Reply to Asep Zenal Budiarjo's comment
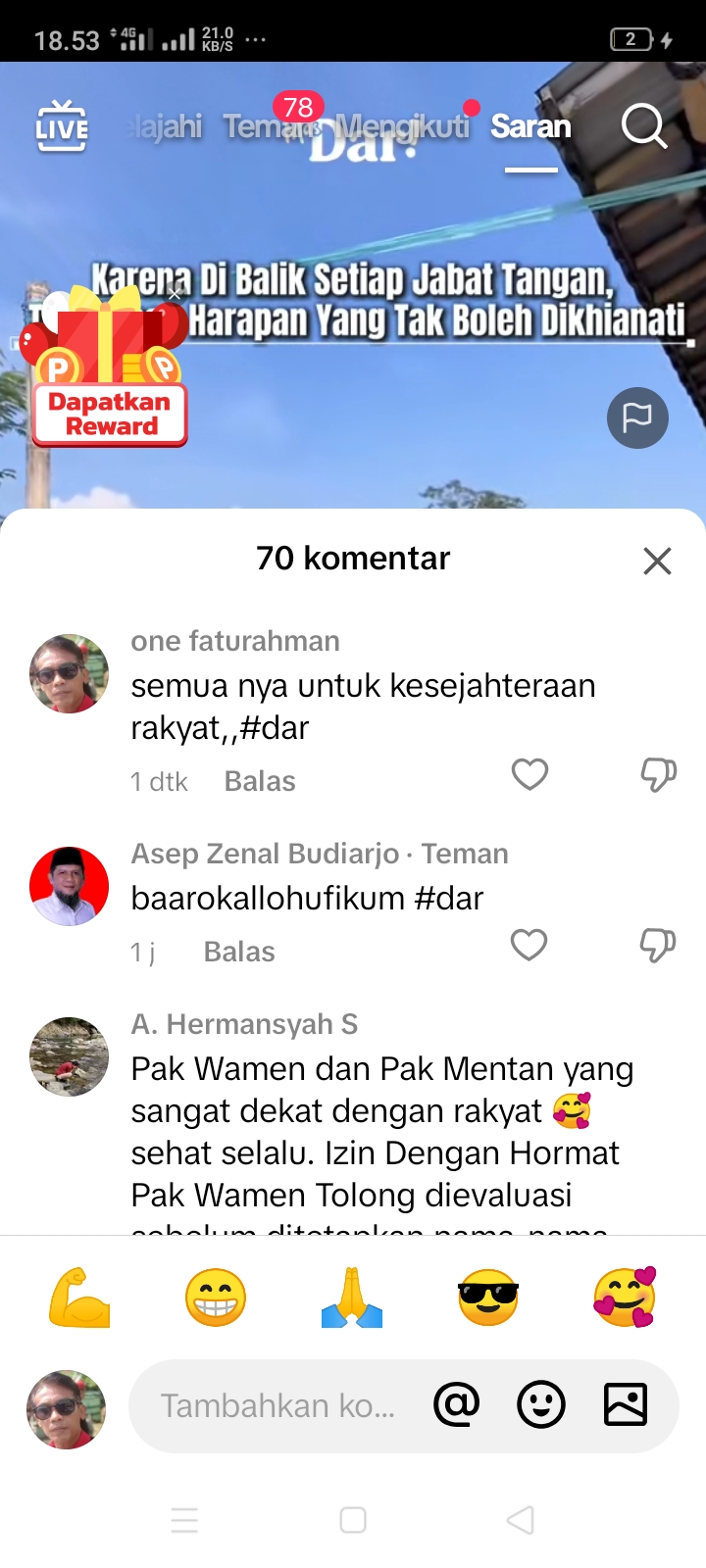706x1568 pixels. coord(239,952)
